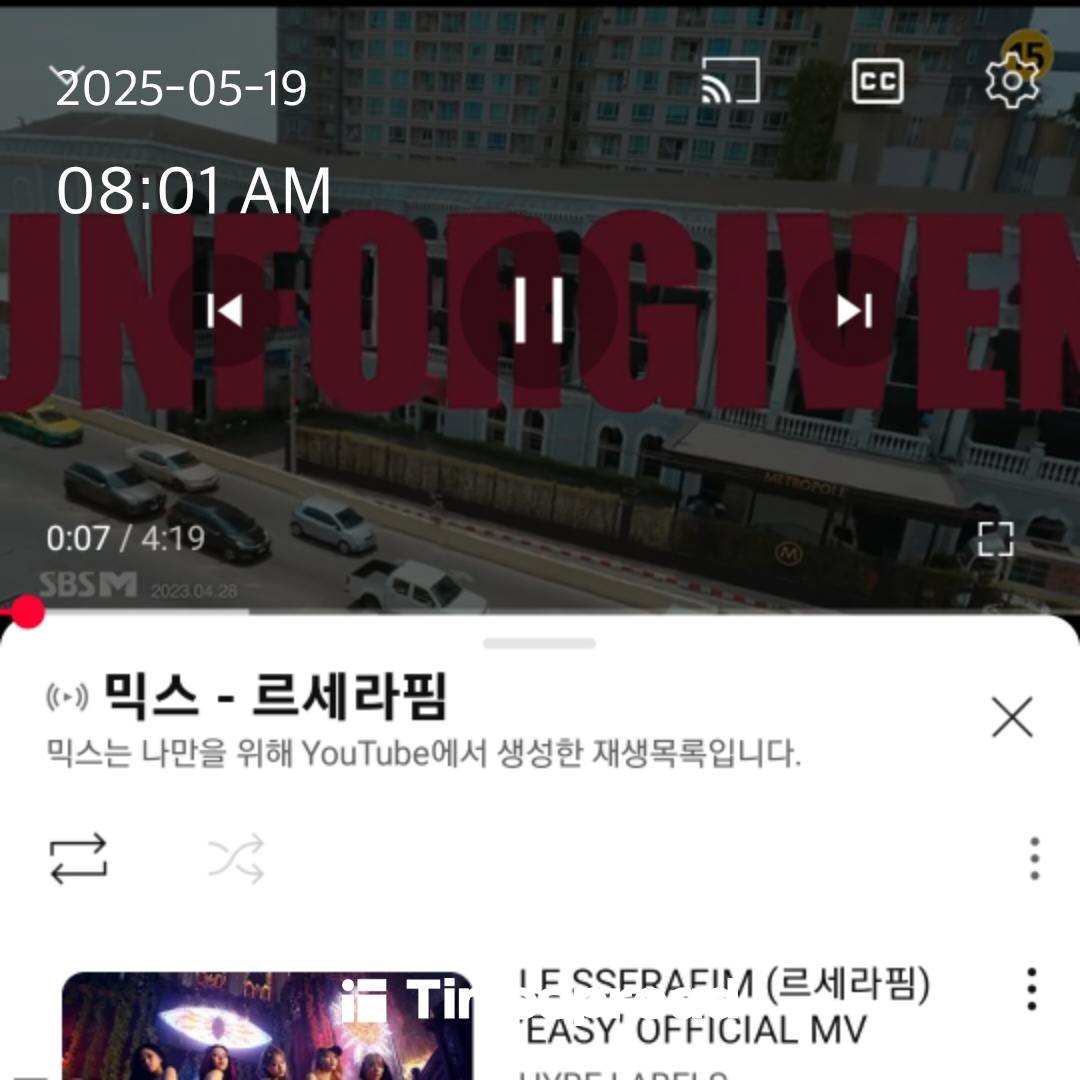Viewport: 1080px width, 1080px height.
Task: Open the mix playlist overflow menu
Action: pyautogui.click(x=1034, y=859)
